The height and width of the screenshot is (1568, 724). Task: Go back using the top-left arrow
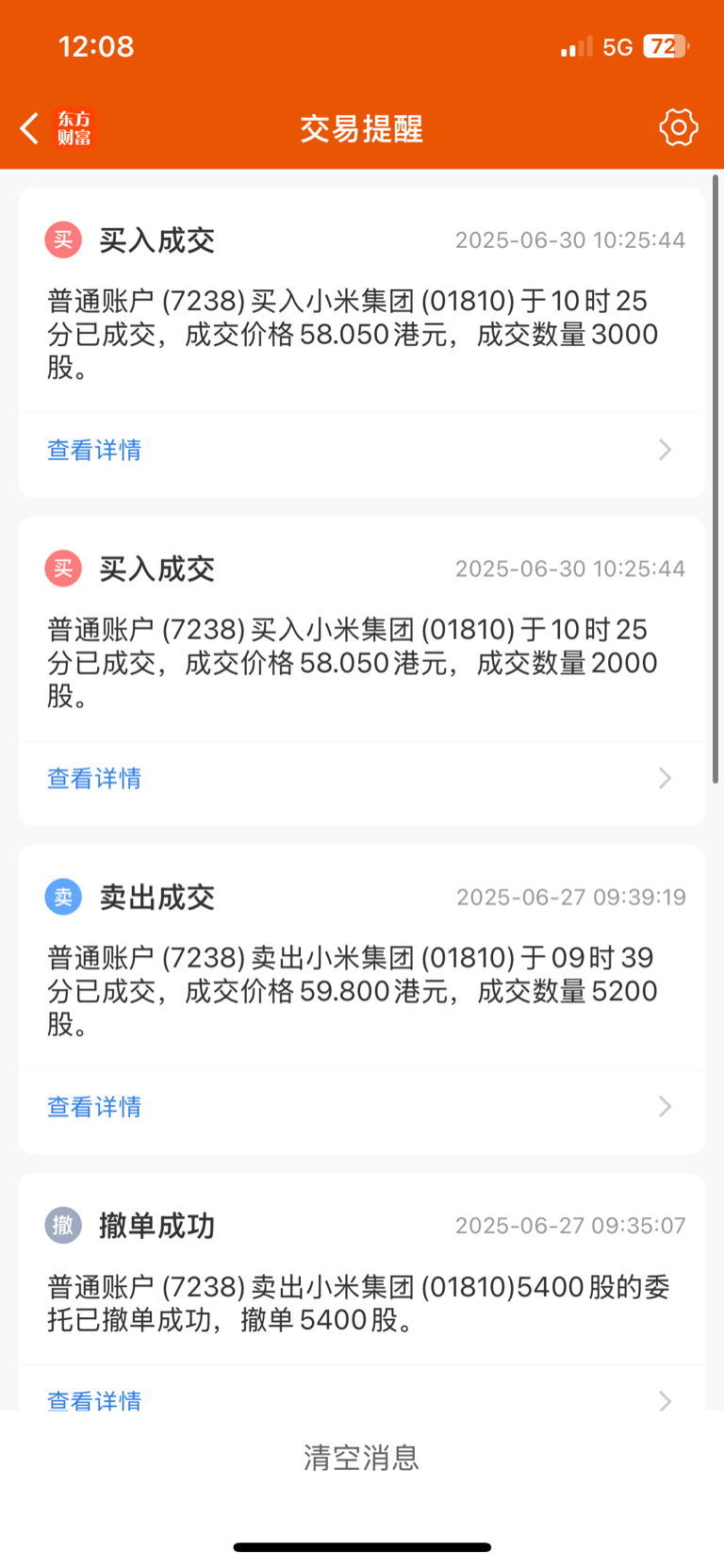click(x=30, y=128)
